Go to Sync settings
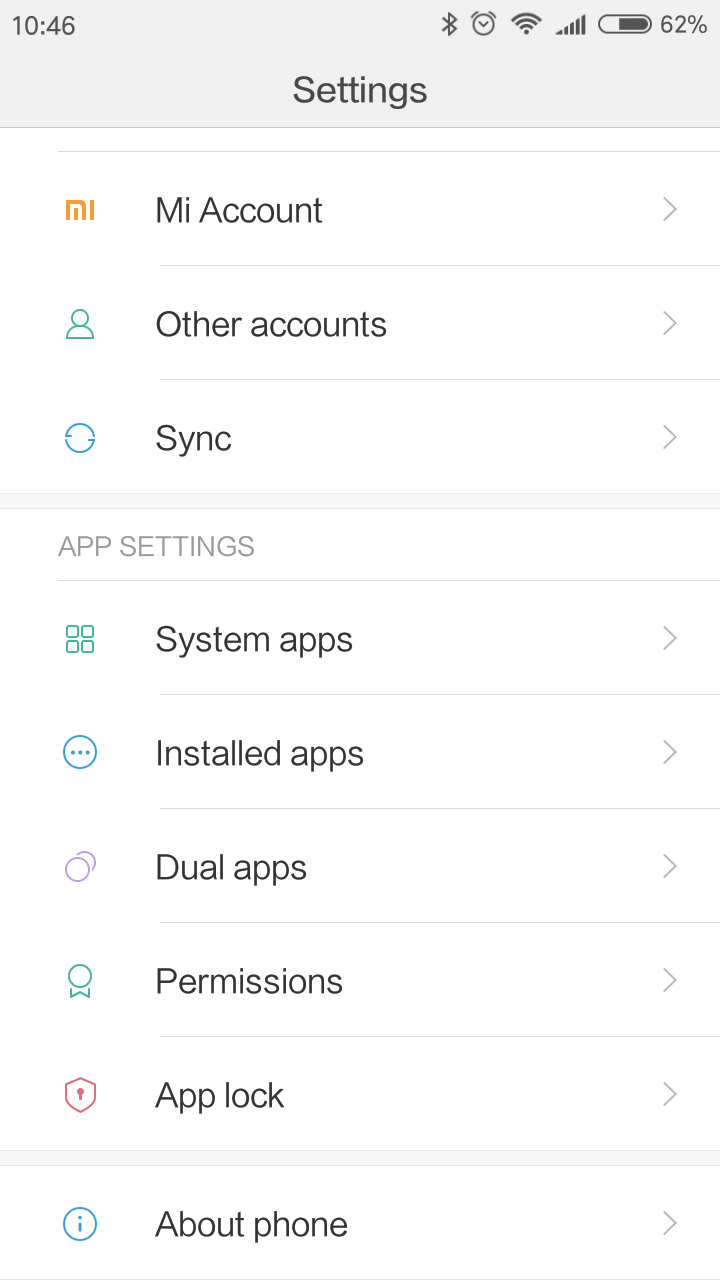This screenshot has width=720, height=1280. (x=360, y=437)
